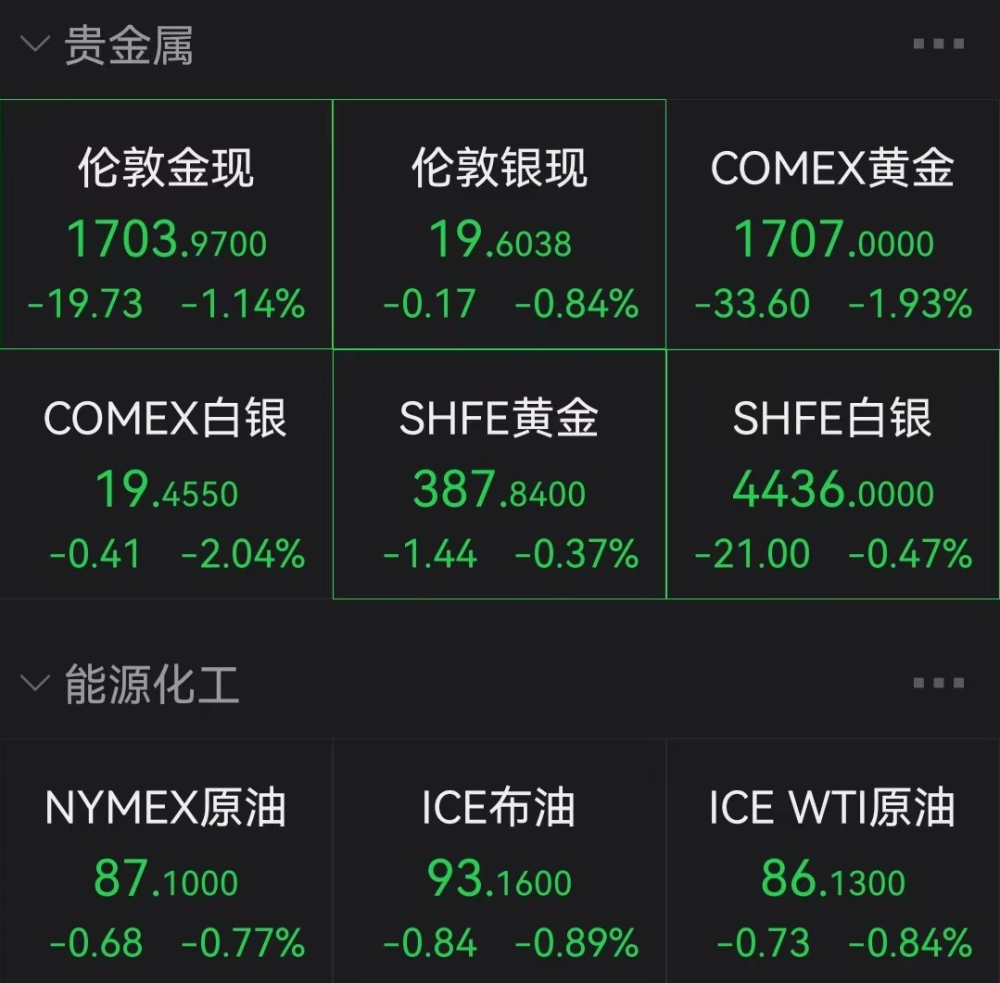View COMEX白银 details
1000x983 pixels.
pyautogui.click(x=166, y=474)
